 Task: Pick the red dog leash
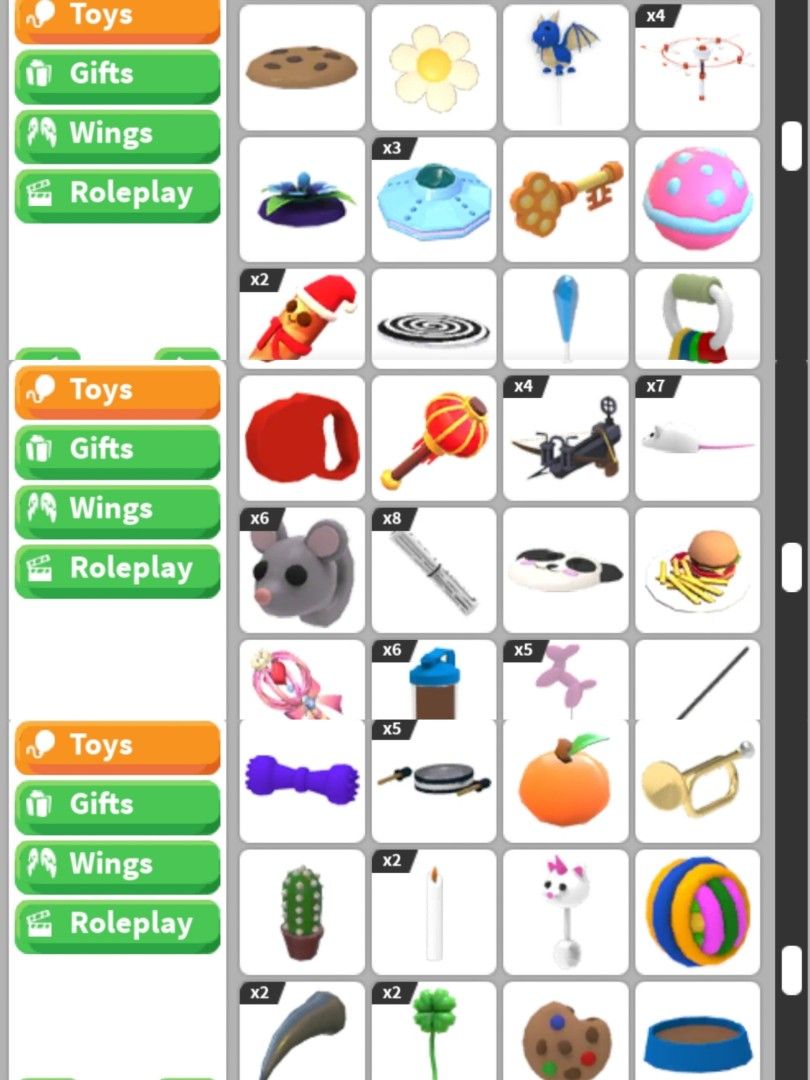pyautogui.click(x=301, y=439)
